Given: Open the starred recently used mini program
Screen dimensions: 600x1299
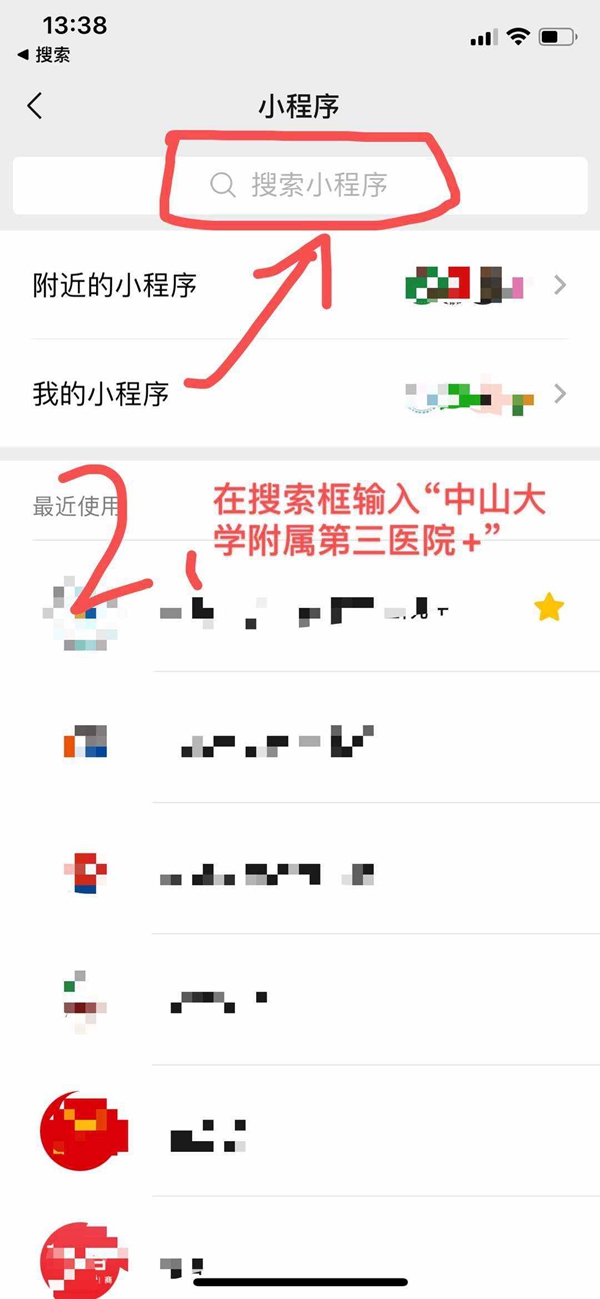Looking at the screenshot, I should pos(300,607).
